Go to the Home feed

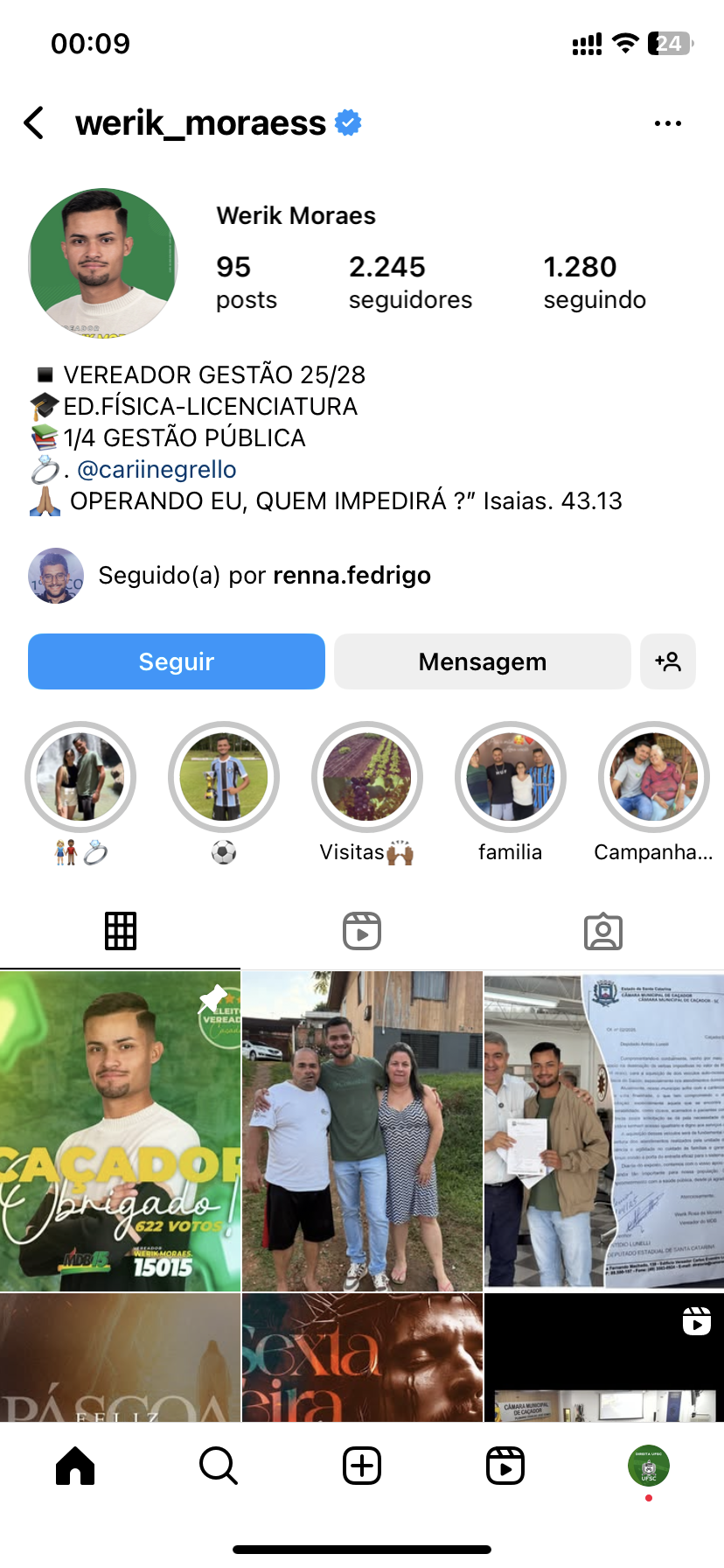75,1466
